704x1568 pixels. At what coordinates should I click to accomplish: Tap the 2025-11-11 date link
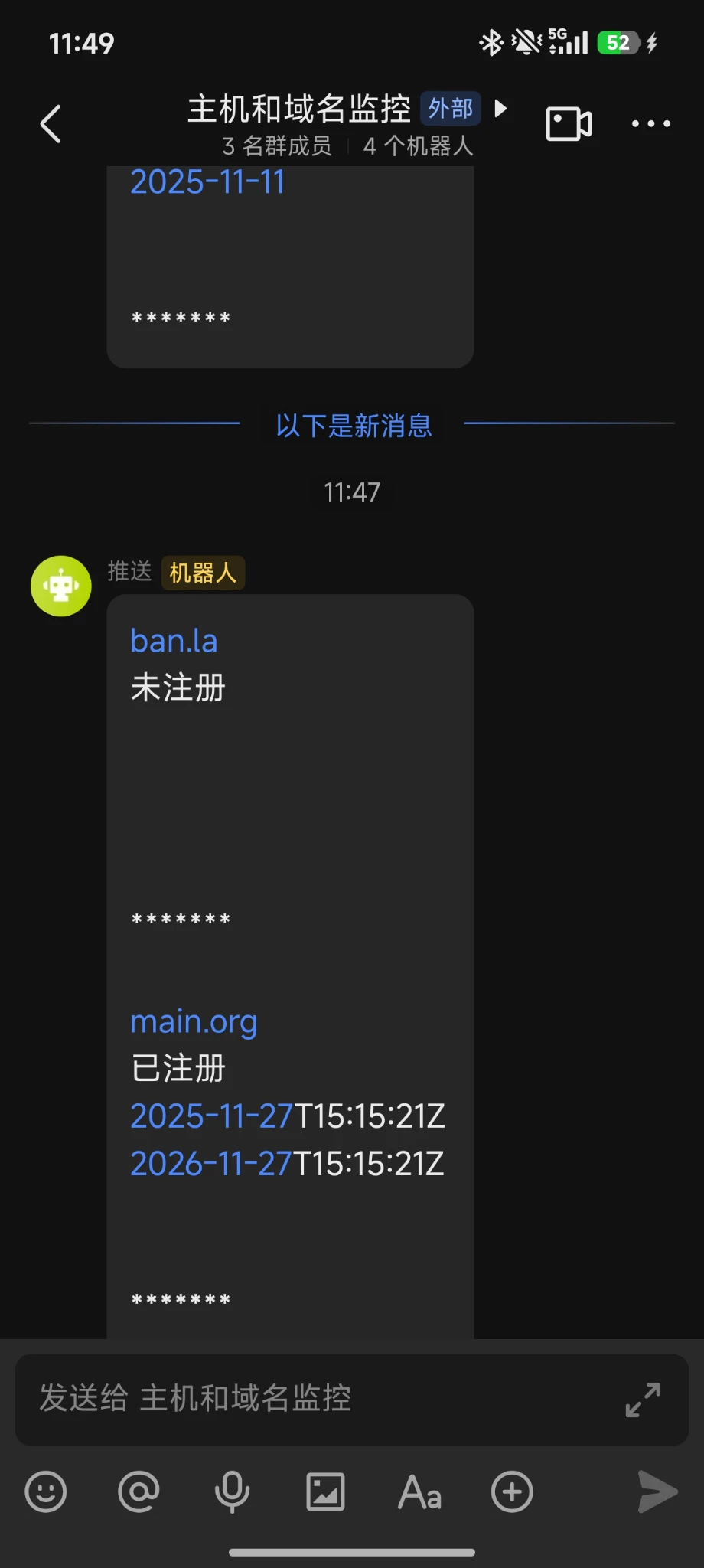(207, 182)
